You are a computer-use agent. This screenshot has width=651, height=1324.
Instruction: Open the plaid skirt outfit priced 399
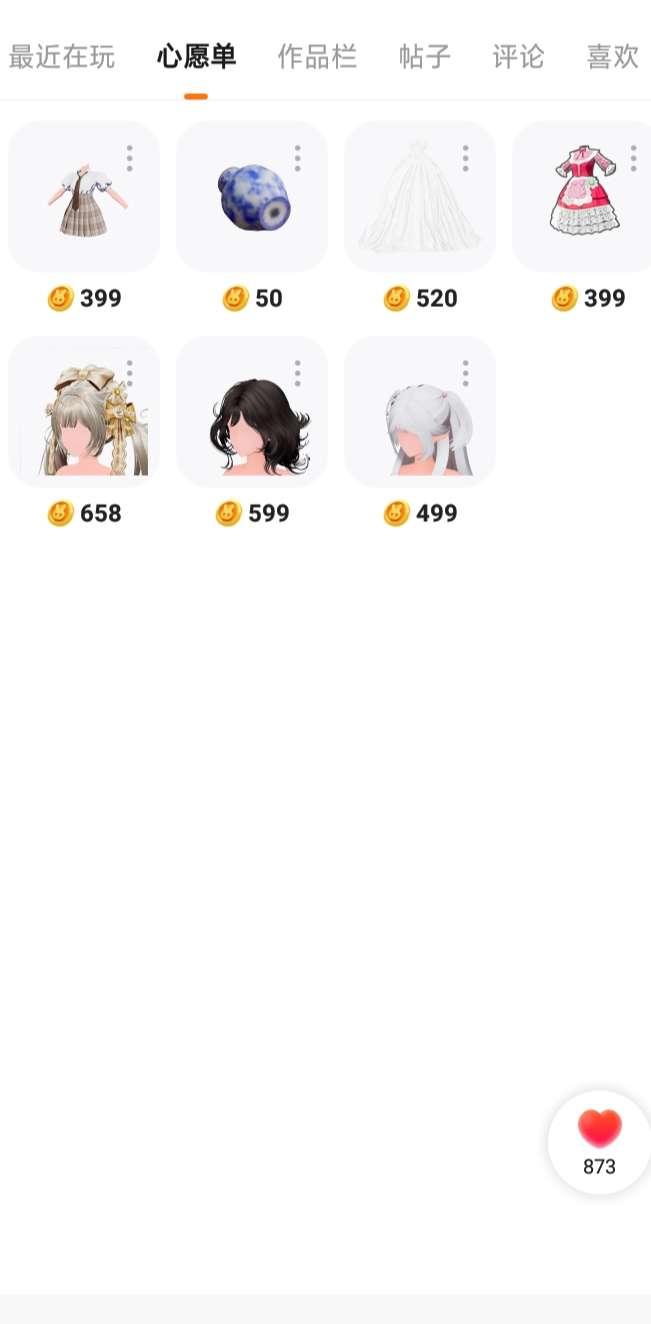(84, 197)
